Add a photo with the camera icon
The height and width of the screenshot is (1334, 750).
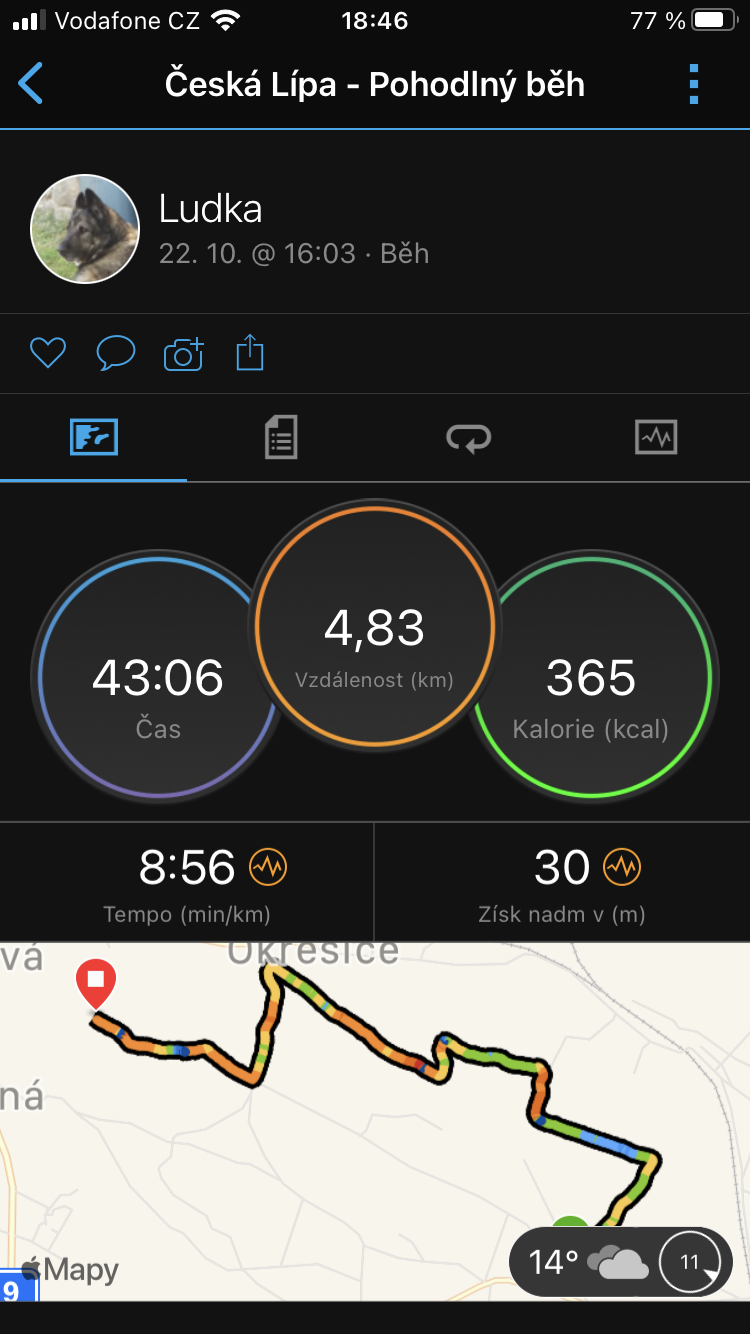(183, 354)
